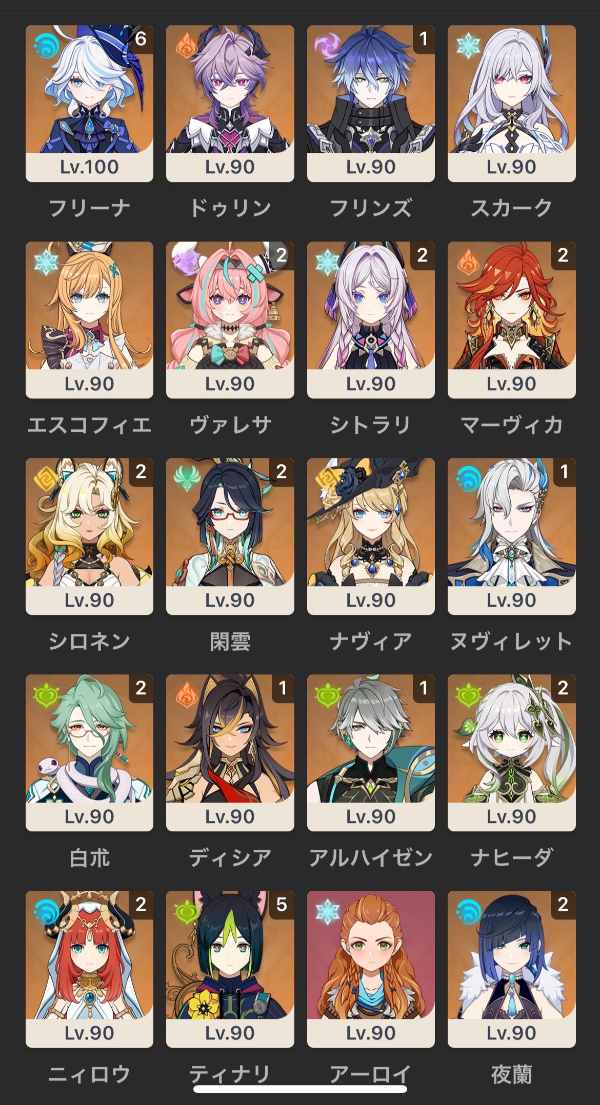Open ナヴィア character card
This screenshot has width=600, height=1105.
(x=371, y=536)
